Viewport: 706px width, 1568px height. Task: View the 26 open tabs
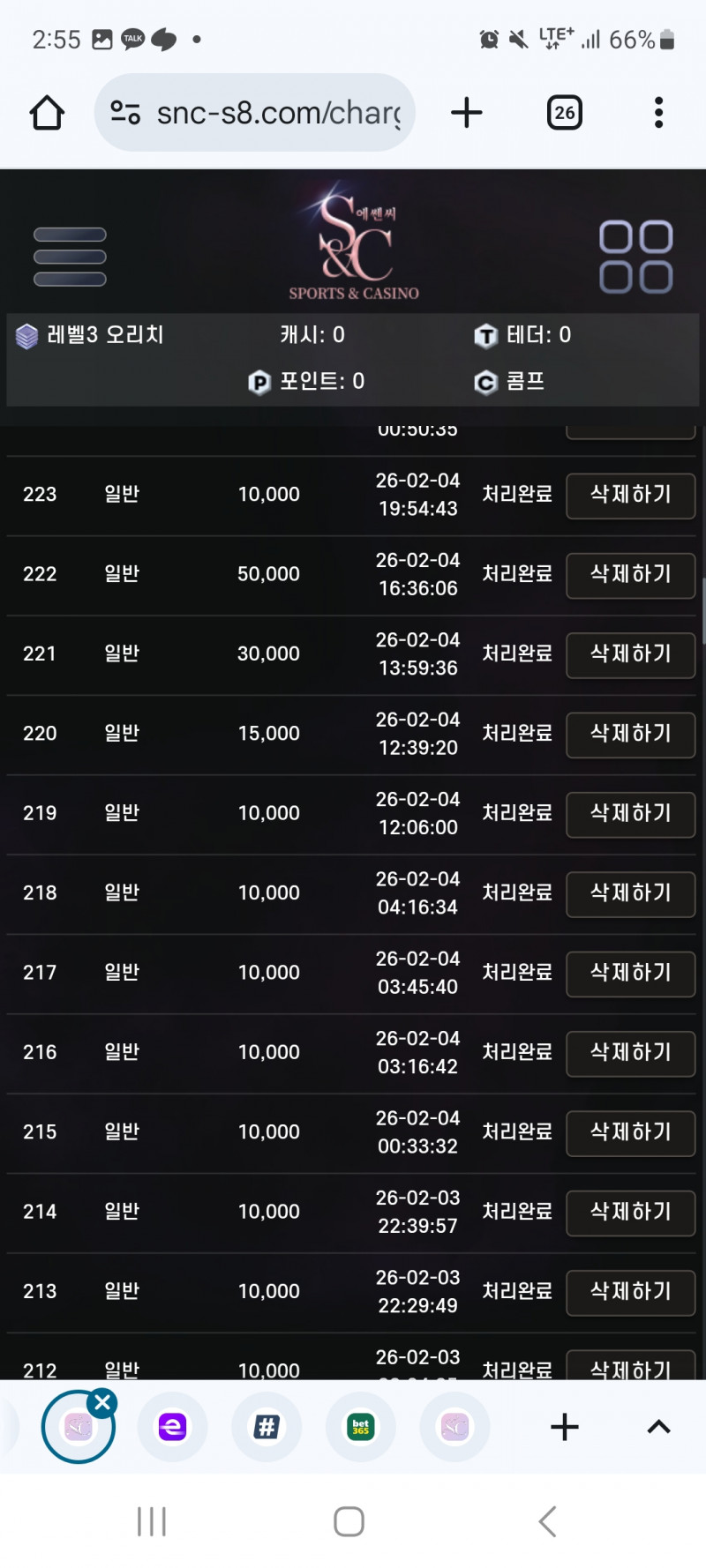tap(564, 113)
